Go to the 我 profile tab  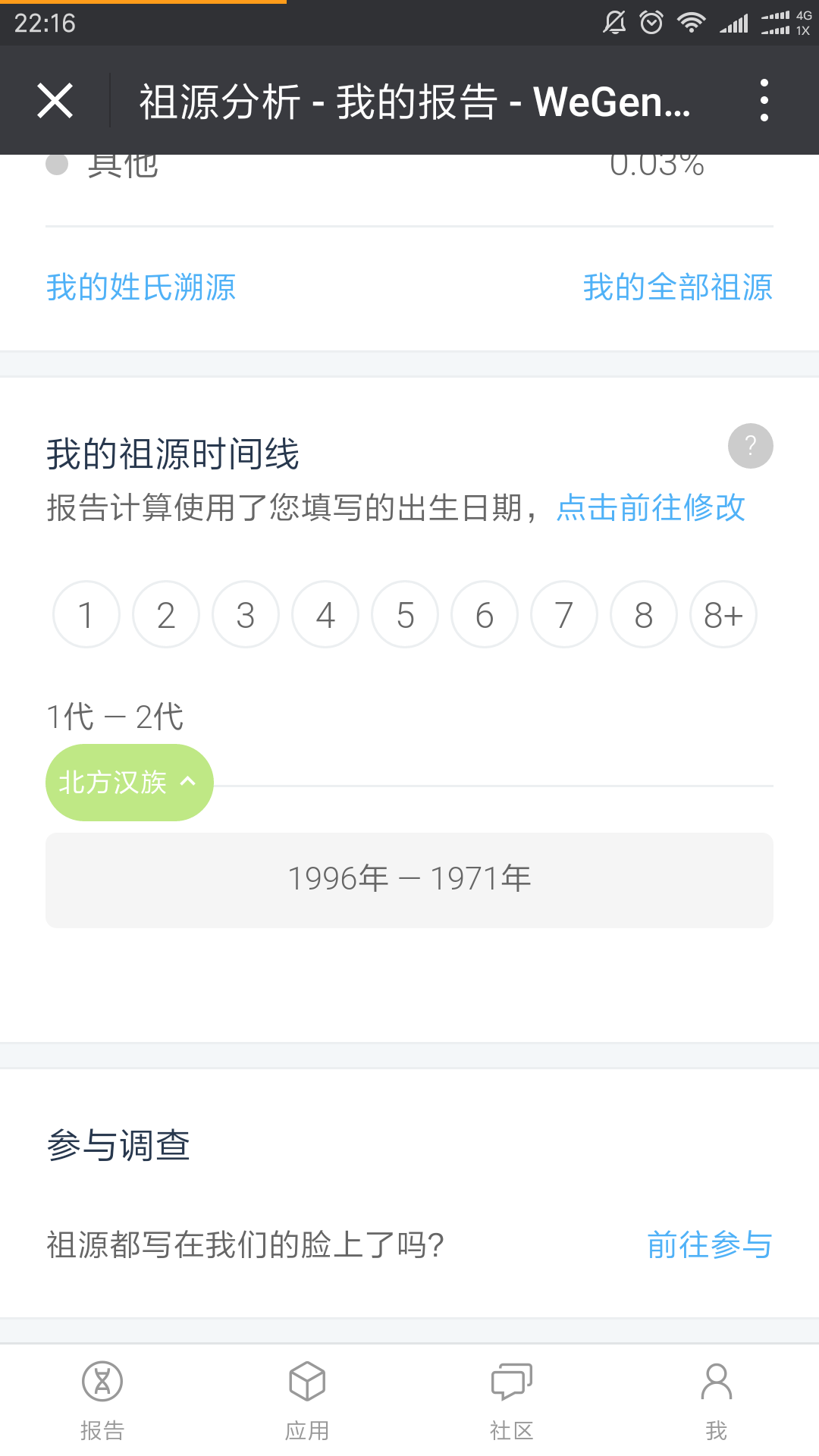pos(717,1400)
